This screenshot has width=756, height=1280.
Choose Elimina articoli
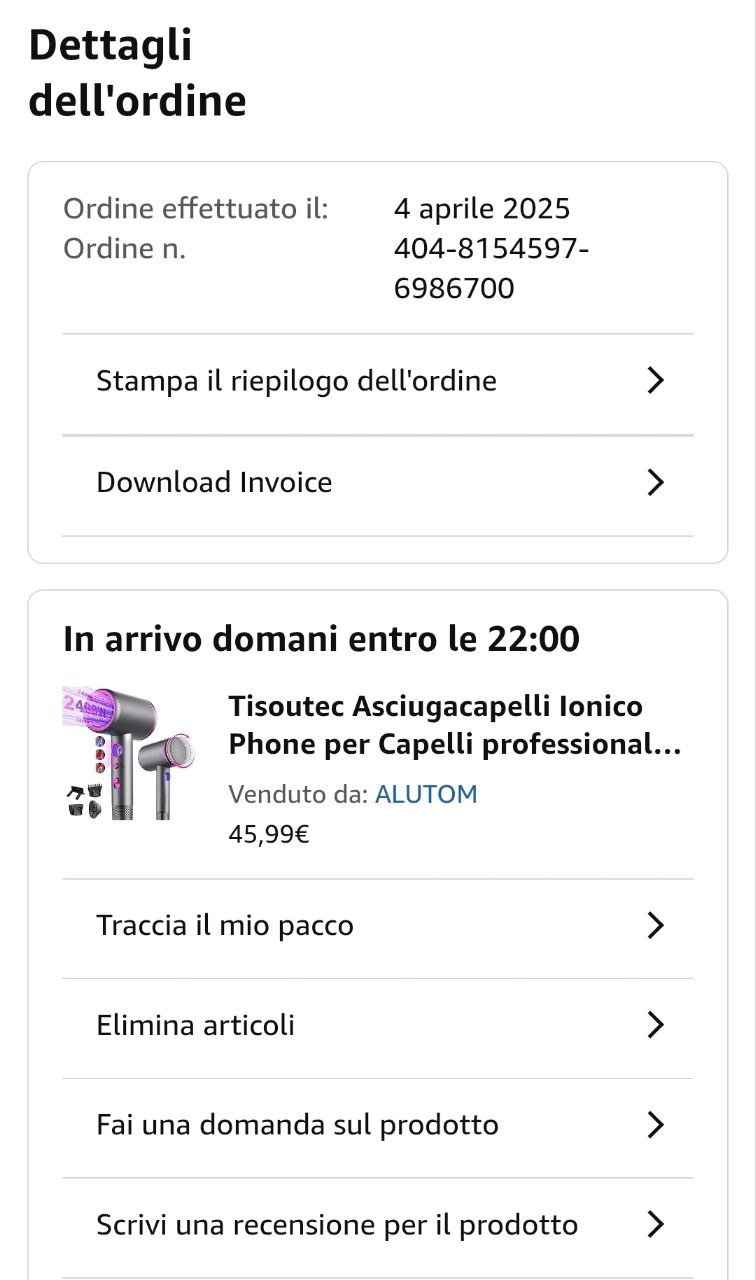pos(378,1026)
